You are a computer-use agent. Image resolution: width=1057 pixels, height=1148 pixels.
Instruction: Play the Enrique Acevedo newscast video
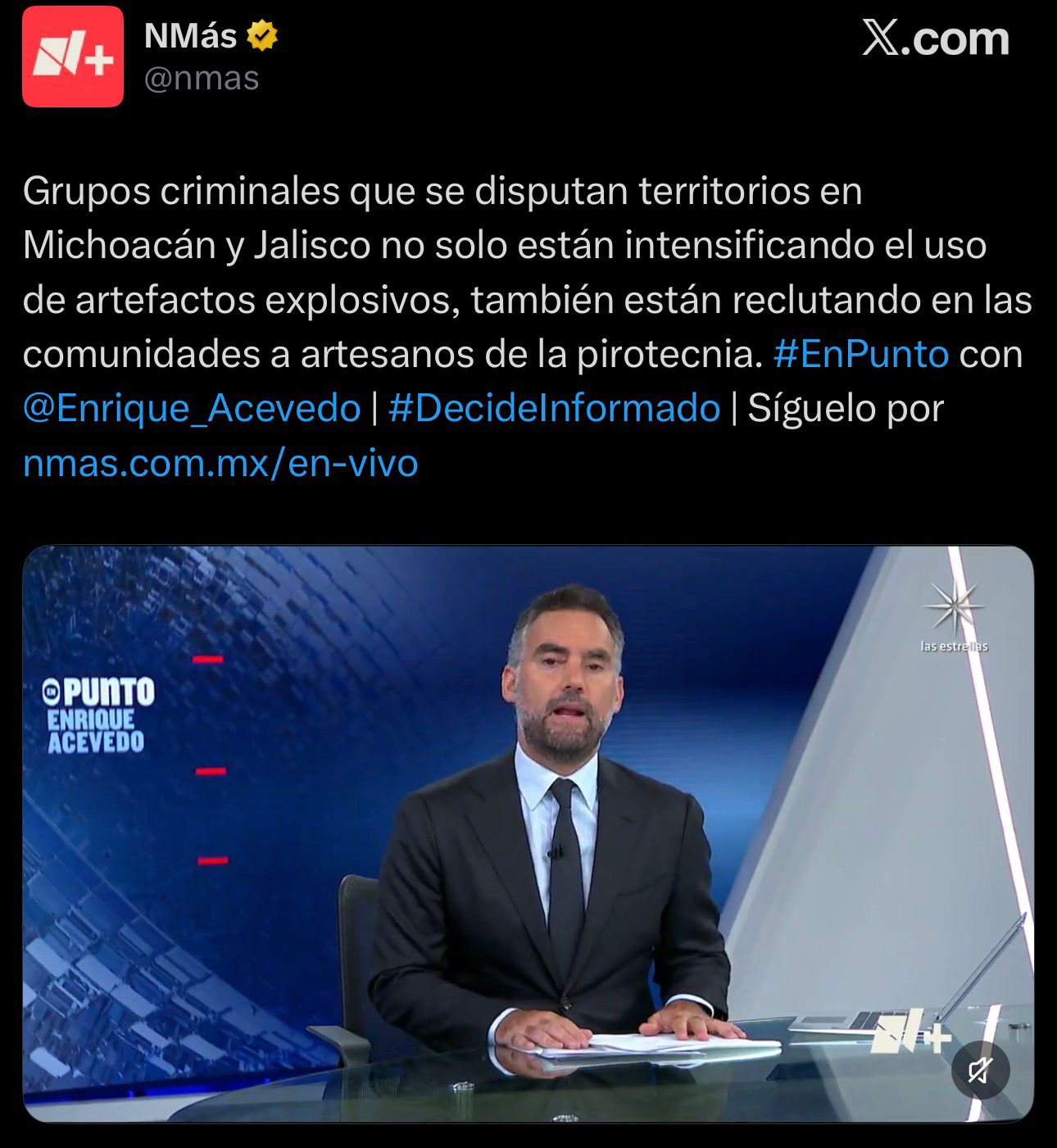528,833
